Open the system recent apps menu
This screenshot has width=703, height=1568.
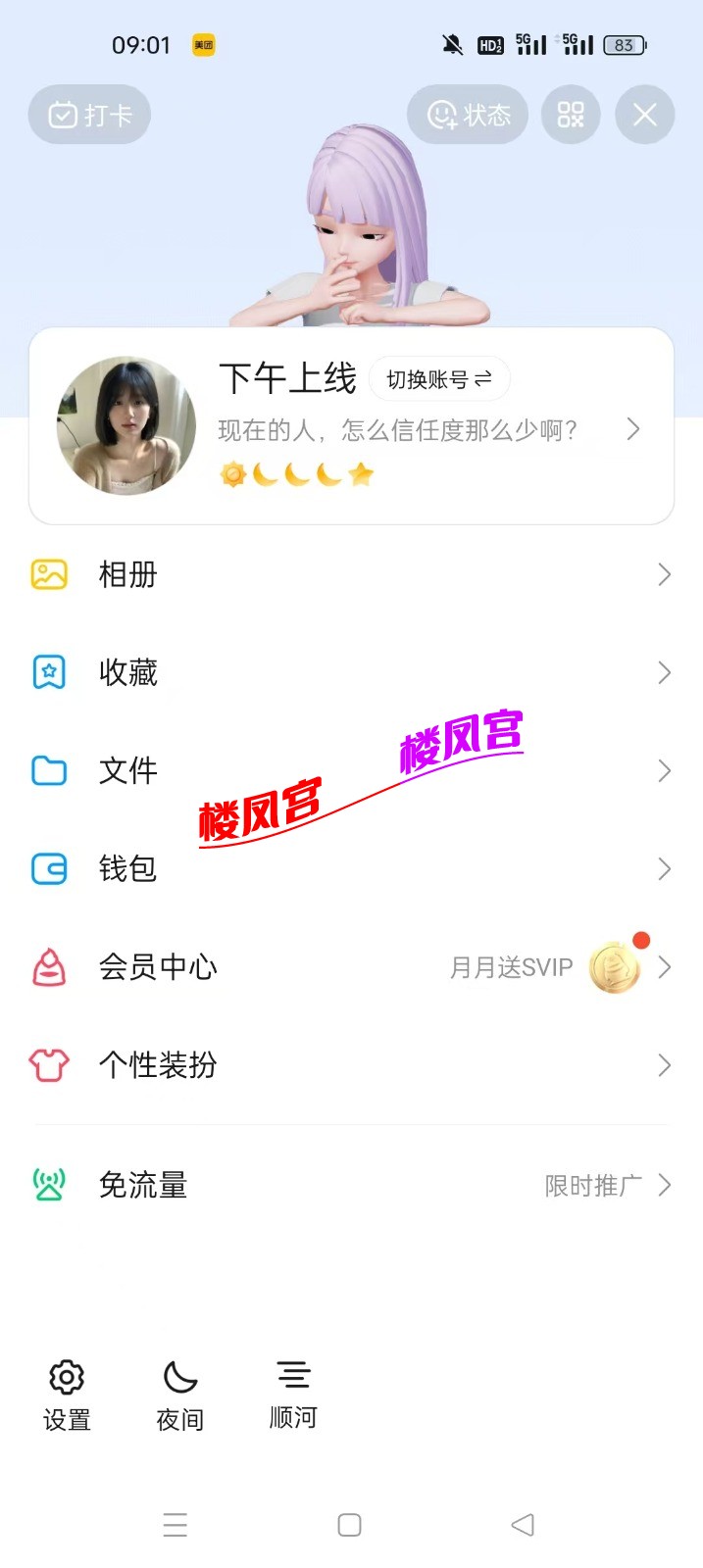176,1525
